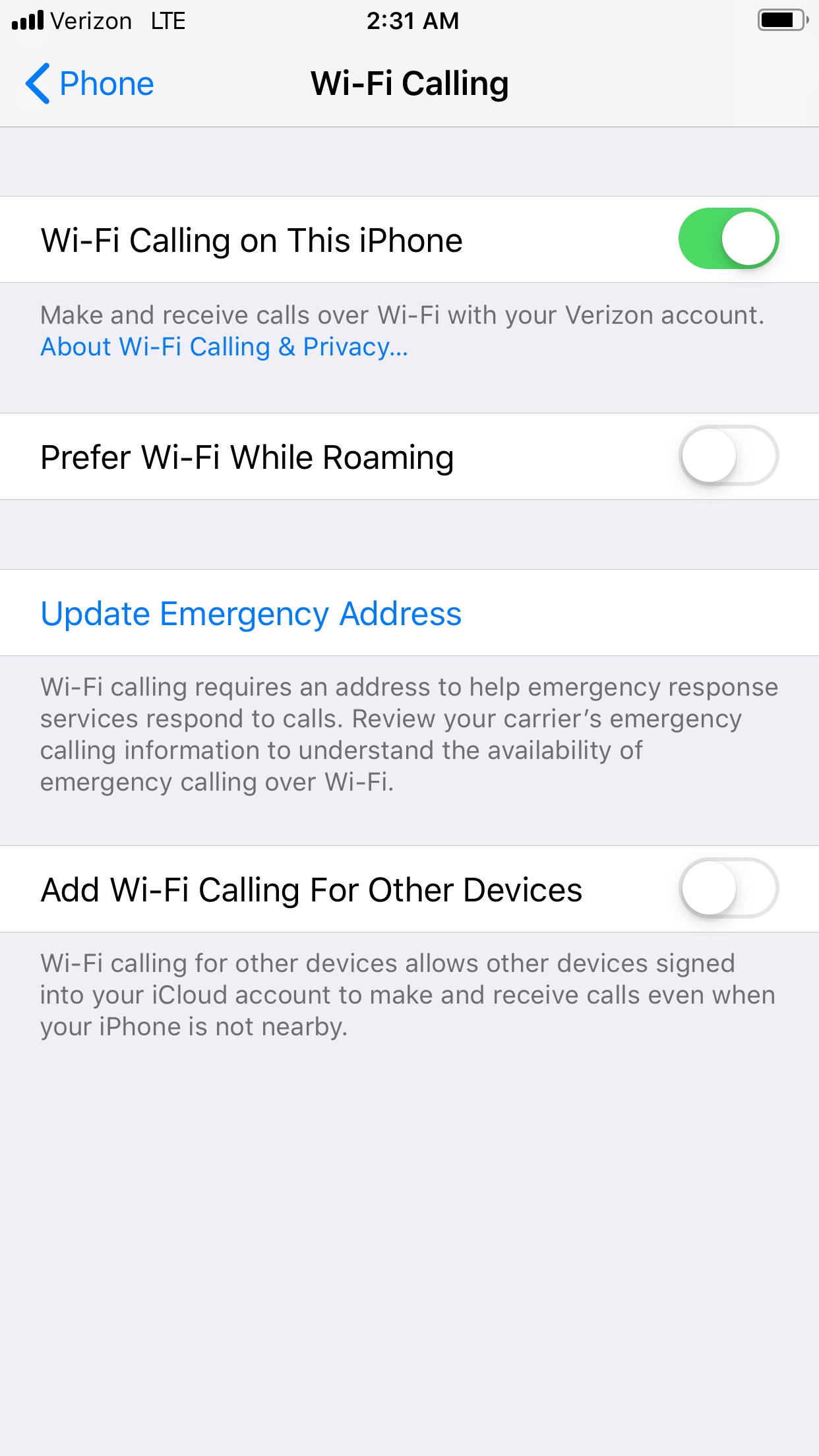
Task: Open About Wi-Fi Calling & Privacy link
Action: point(224,347)
